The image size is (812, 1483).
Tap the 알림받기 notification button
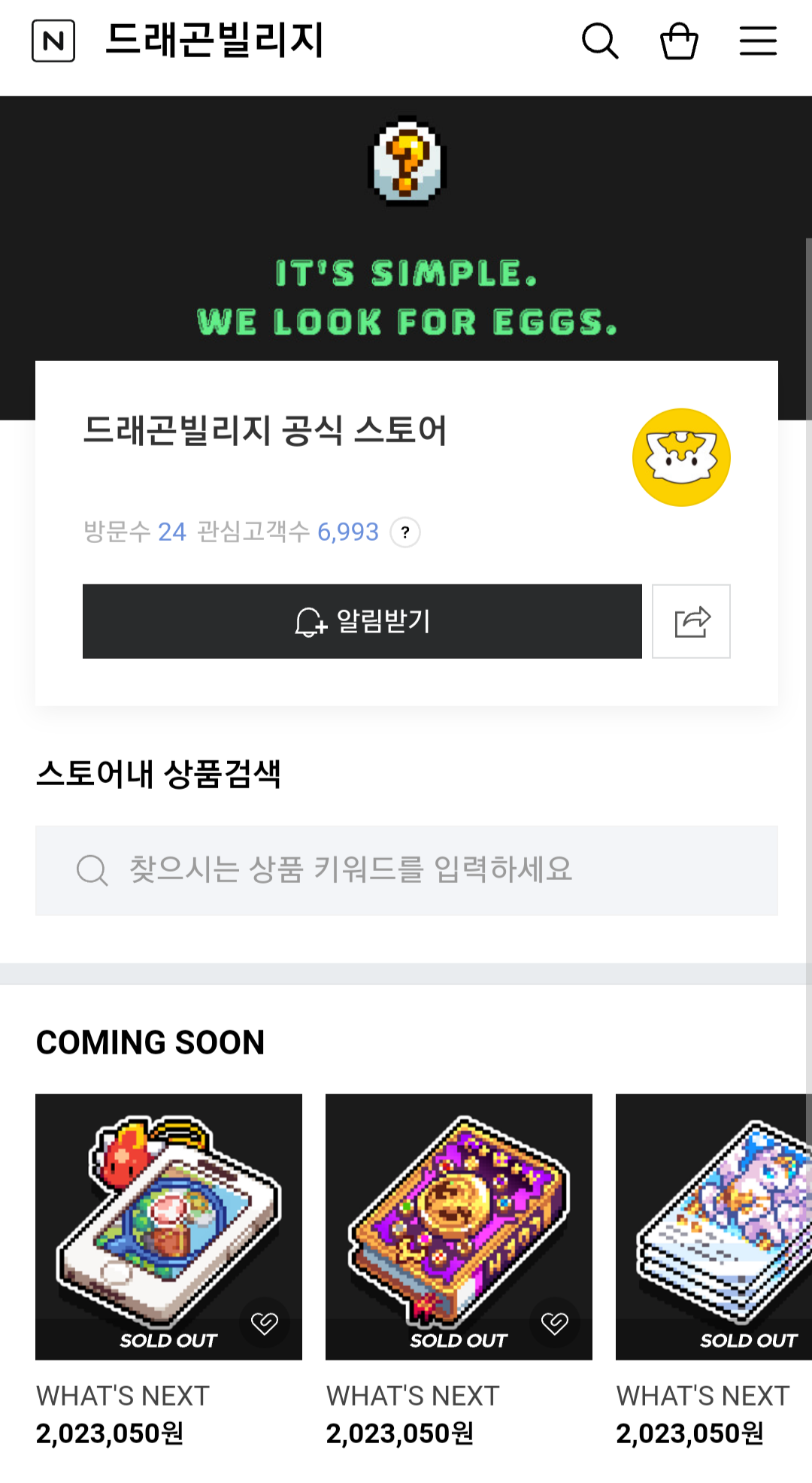click(362, 621)
